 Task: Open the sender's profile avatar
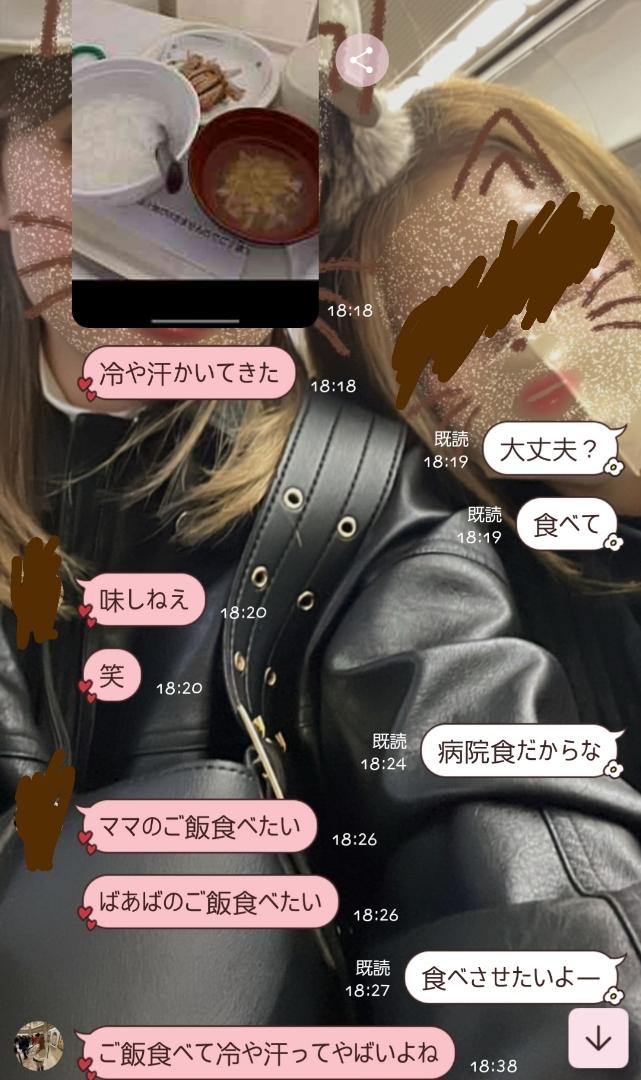(x=39, y=1045)
